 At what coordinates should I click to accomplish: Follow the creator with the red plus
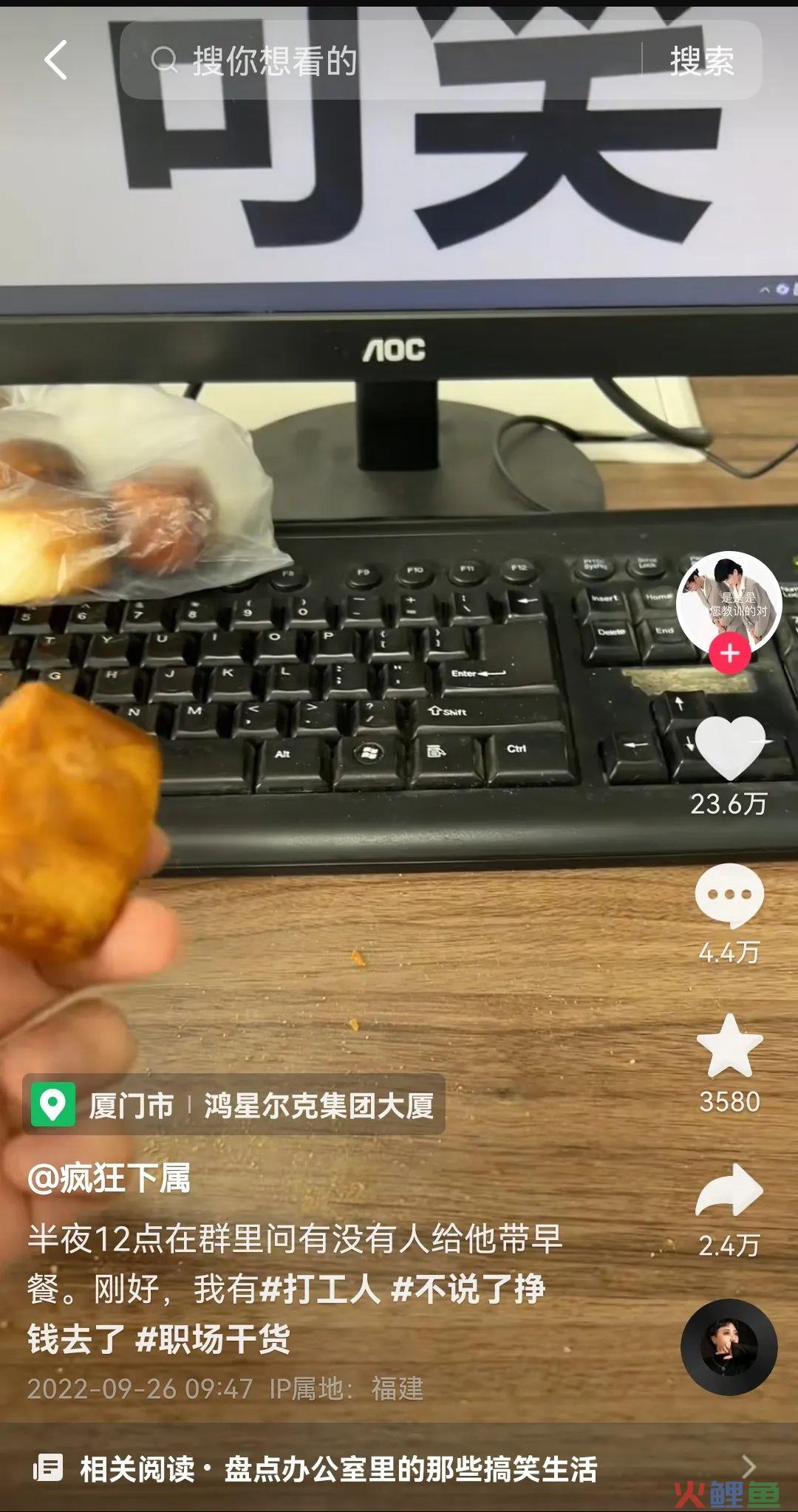(x=729, y=654)
